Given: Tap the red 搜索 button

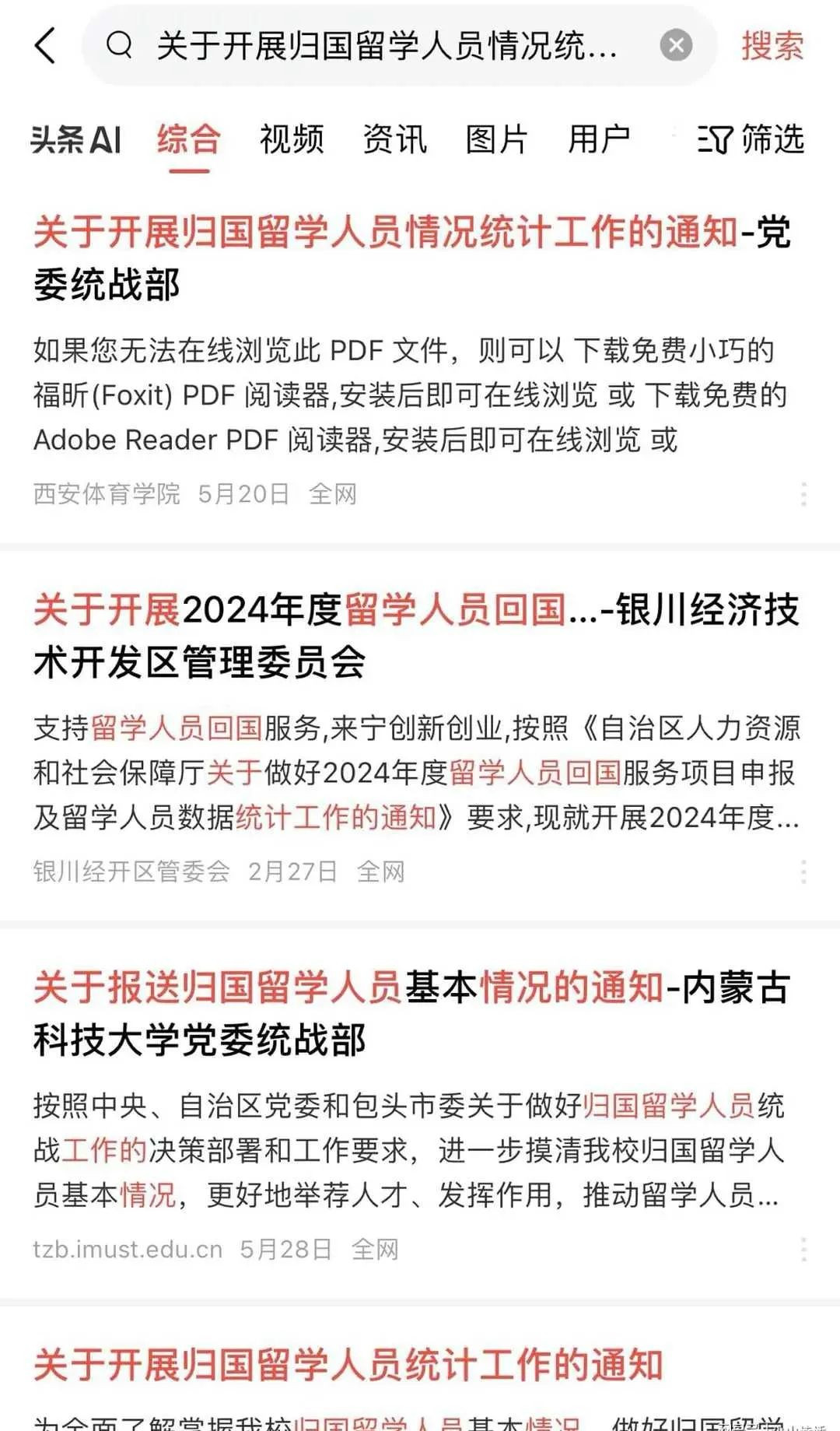Looking at the screenshot, I should 772,46.
